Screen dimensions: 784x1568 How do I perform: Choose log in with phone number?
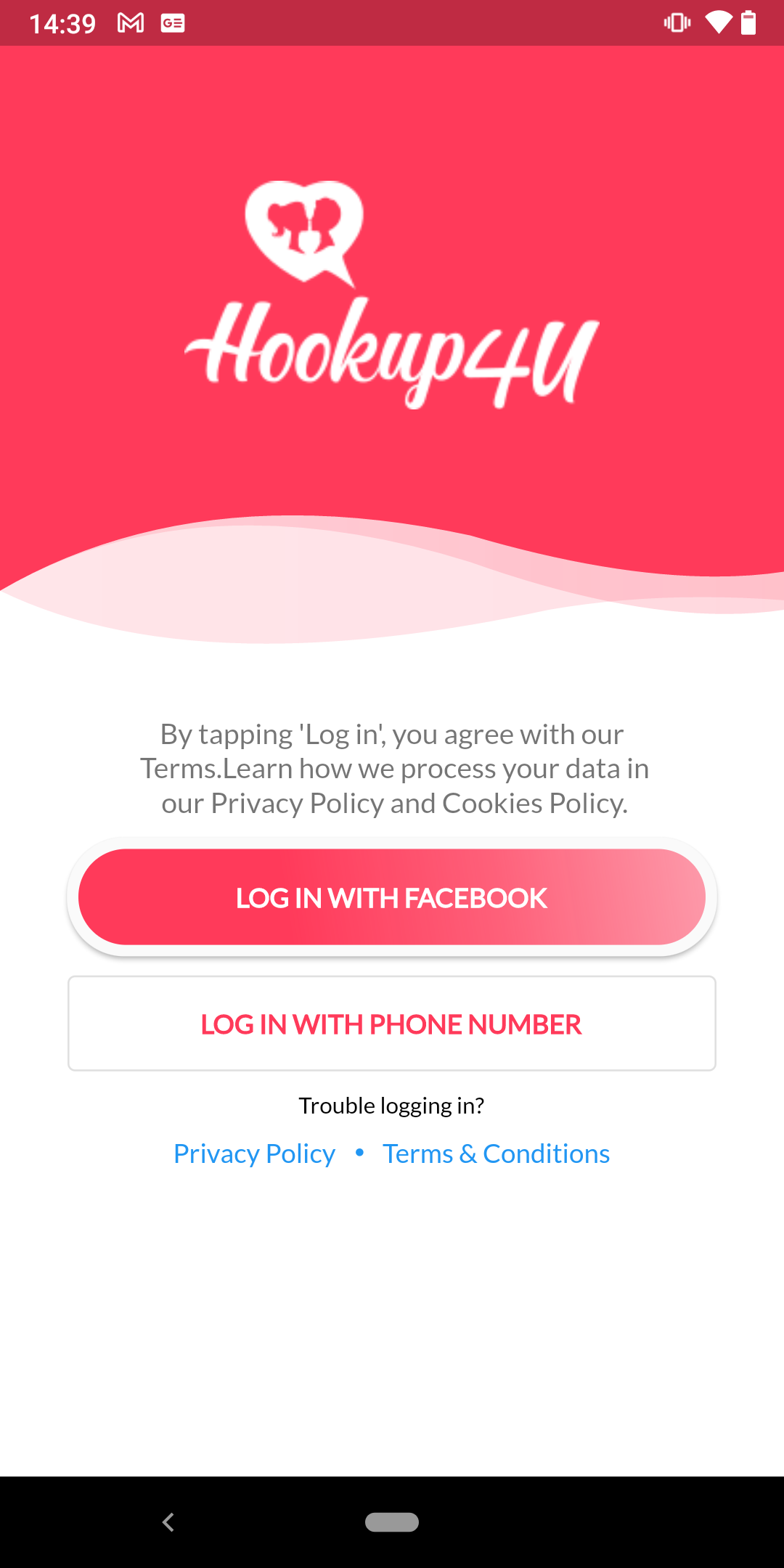tap(392, 1024)
